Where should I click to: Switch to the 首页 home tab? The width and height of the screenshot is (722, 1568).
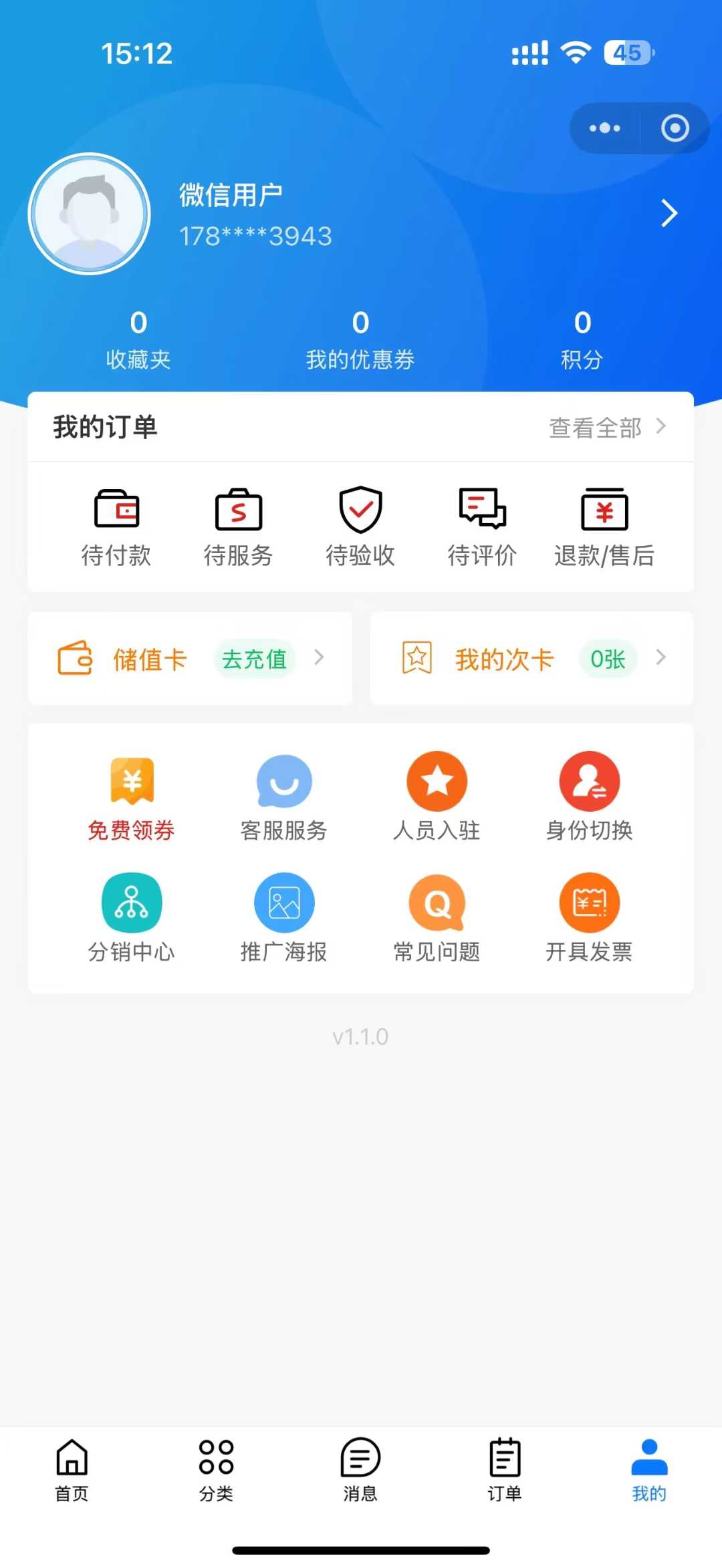[72, 1470]
